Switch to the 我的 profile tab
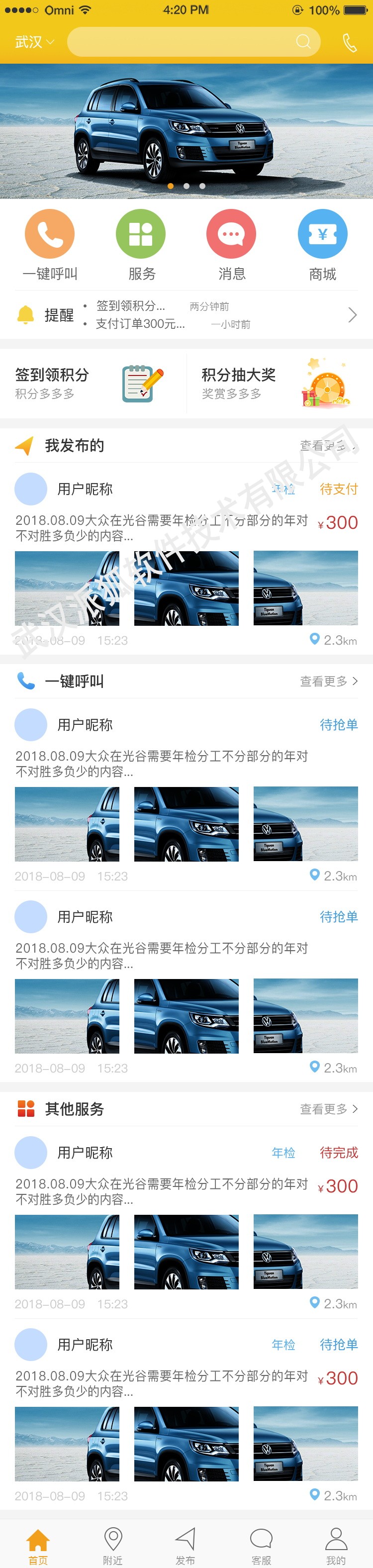Image resolution: width=373 pixels, height=1568 pixels. tap(335, 1545)
